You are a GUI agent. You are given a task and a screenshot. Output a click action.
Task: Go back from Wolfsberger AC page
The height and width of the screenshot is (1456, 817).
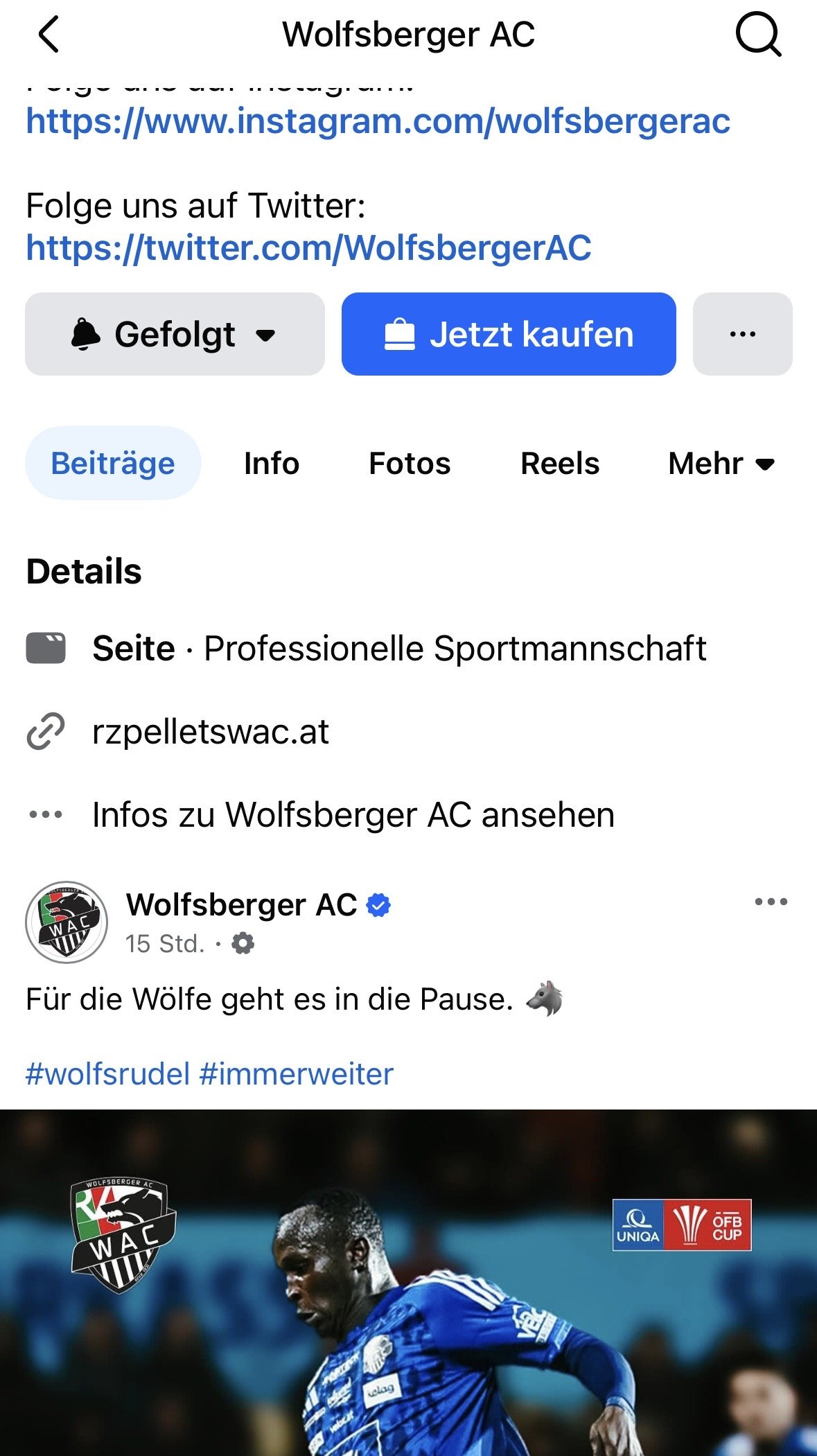pyautogui.click(x=49, y=35)
